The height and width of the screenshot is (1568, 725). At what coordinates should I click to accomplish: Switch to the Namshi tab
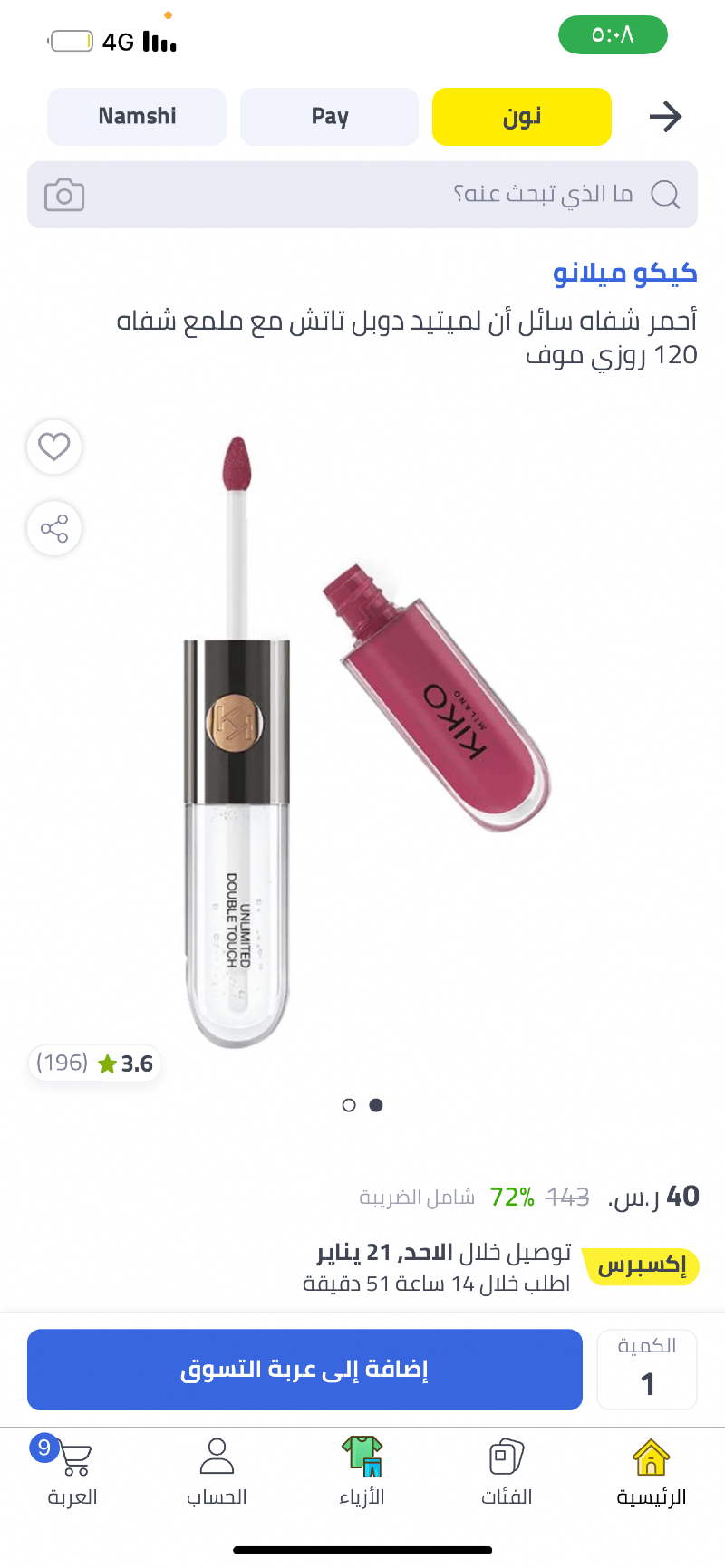(137, 117)
